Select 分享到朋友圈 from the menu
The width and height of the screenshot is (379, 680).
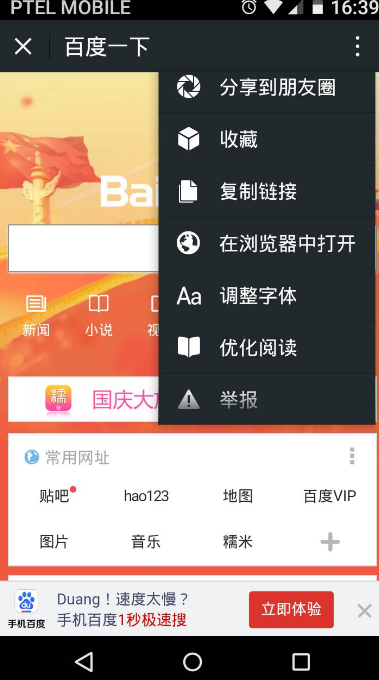click(x=267, y=87)
